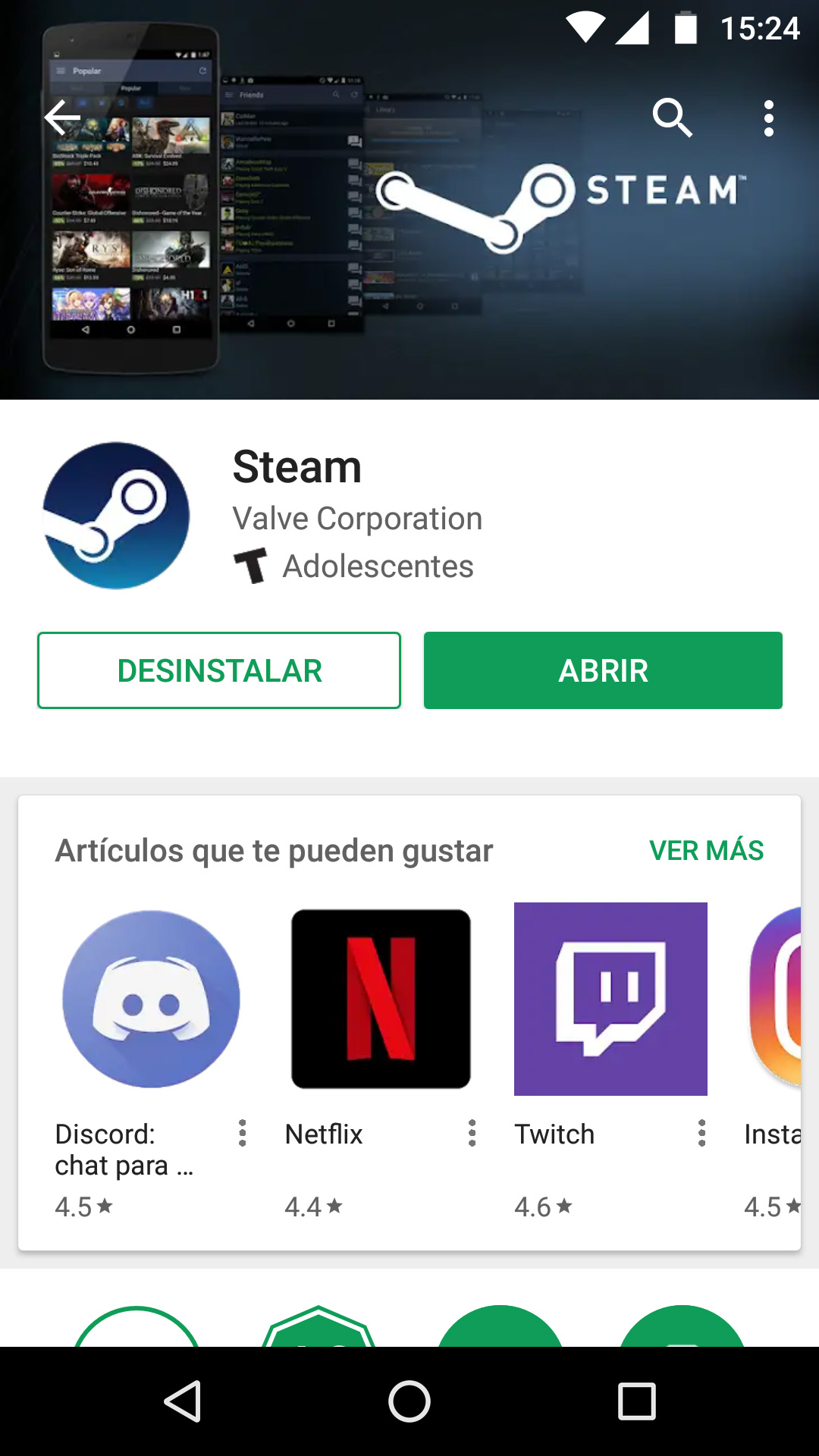View Valve Corporation developer page

pos(357,519)
